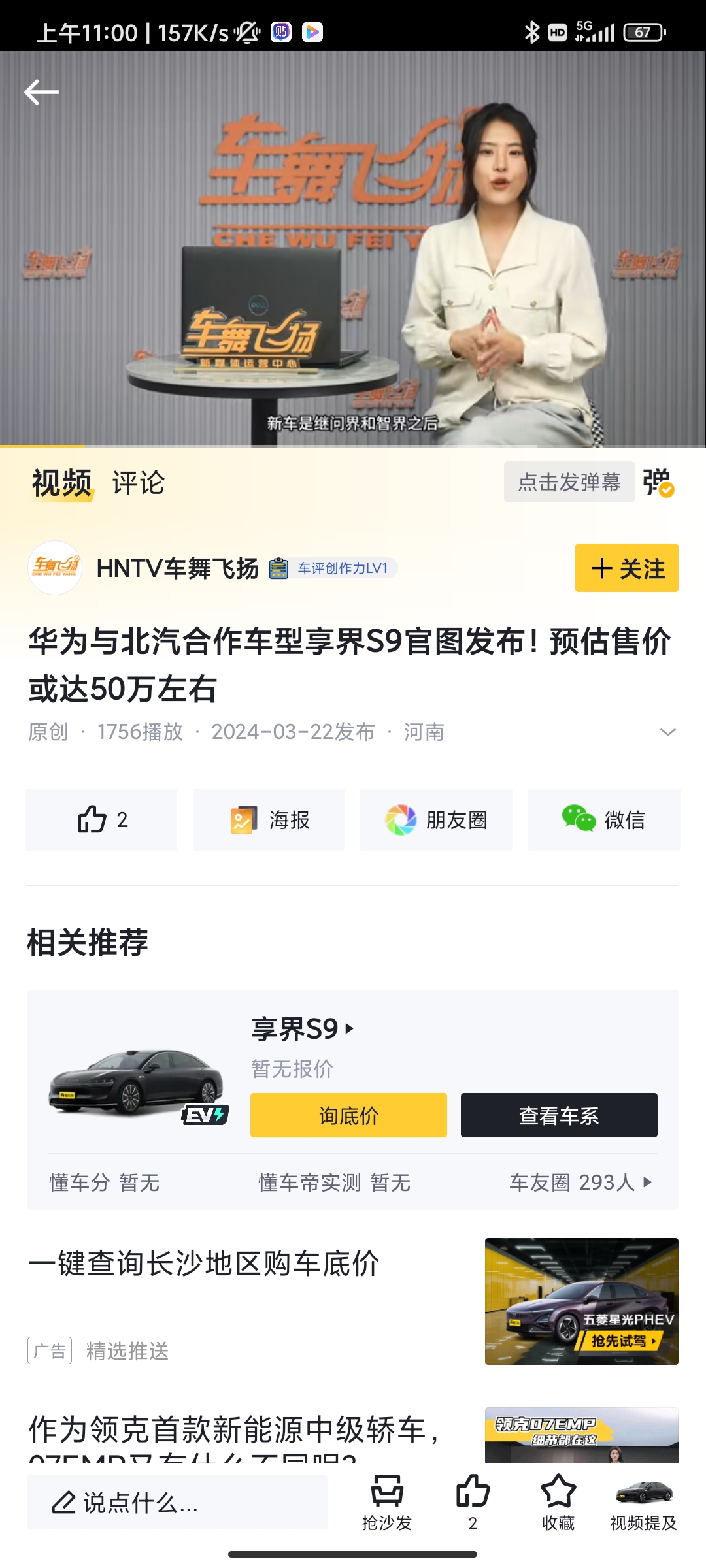
Task: Tap 点击发弹幕 to send a danmaku
Action: click(569, 482)
